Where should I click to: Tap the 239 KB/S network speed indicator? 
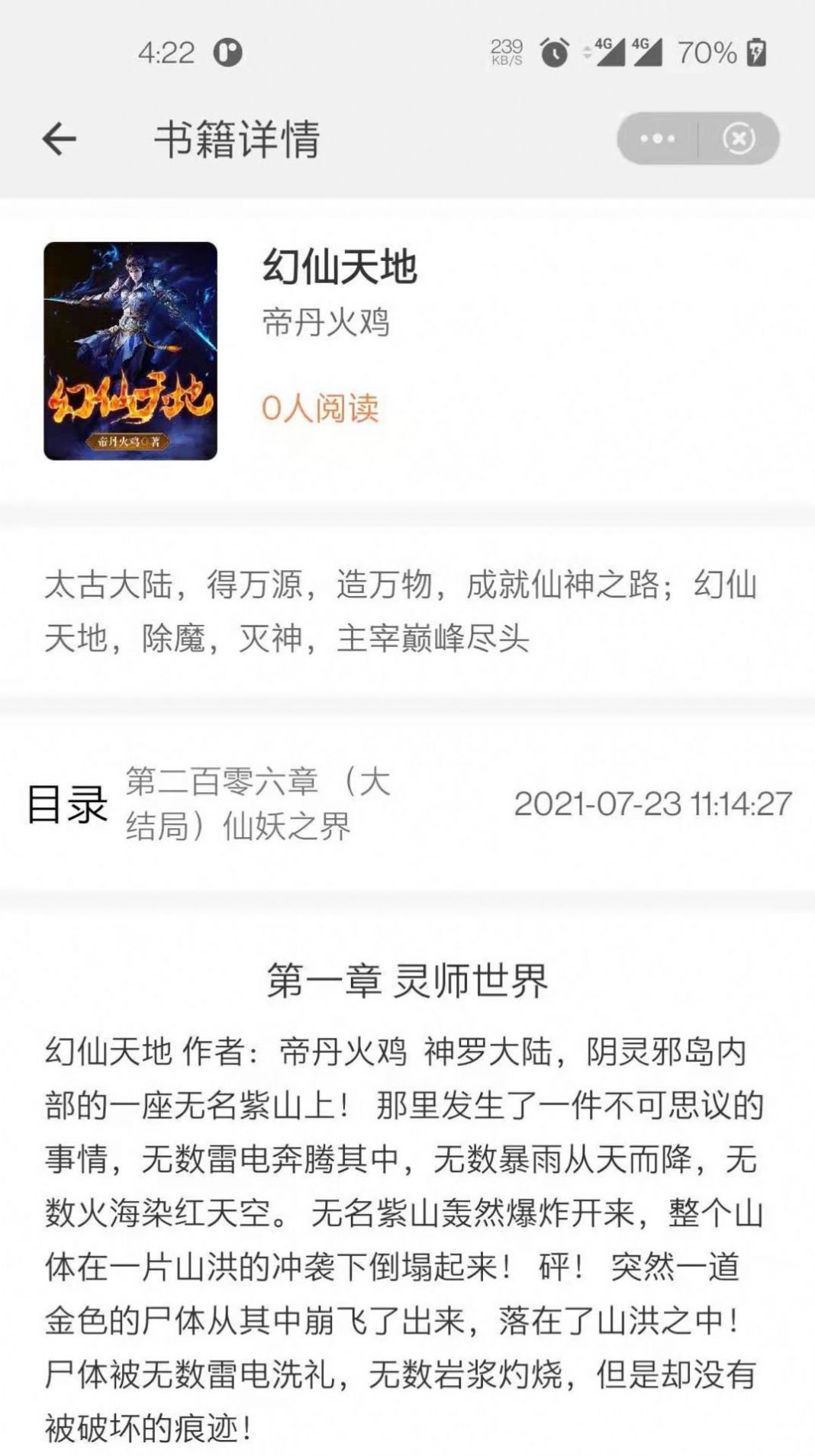pos(505,52)
